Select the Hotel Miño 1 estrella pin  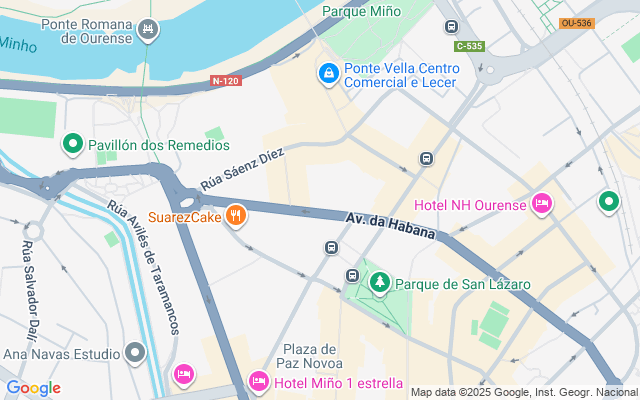click(x=258, y=382)
